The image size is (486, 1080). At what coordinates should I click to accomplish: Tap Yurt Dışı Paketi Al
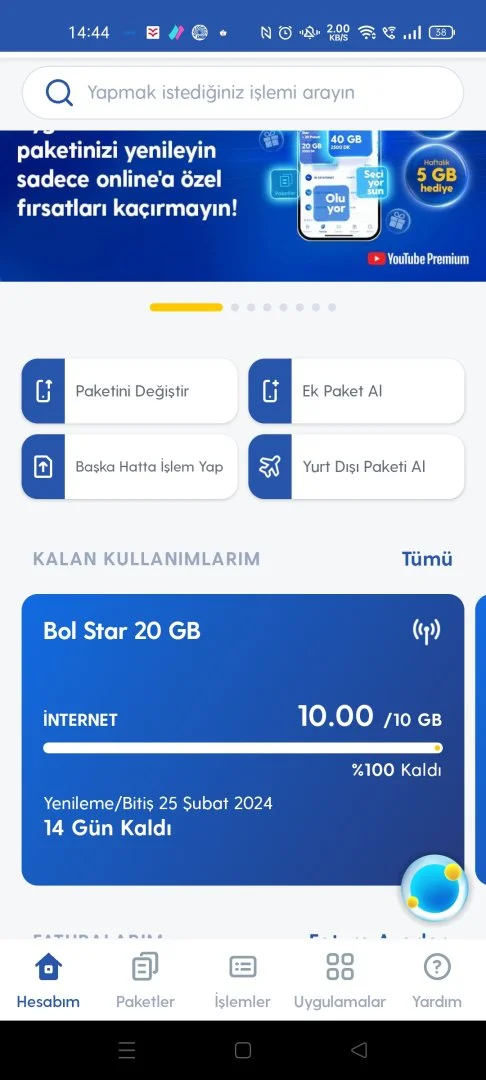(x=356, y=466)
